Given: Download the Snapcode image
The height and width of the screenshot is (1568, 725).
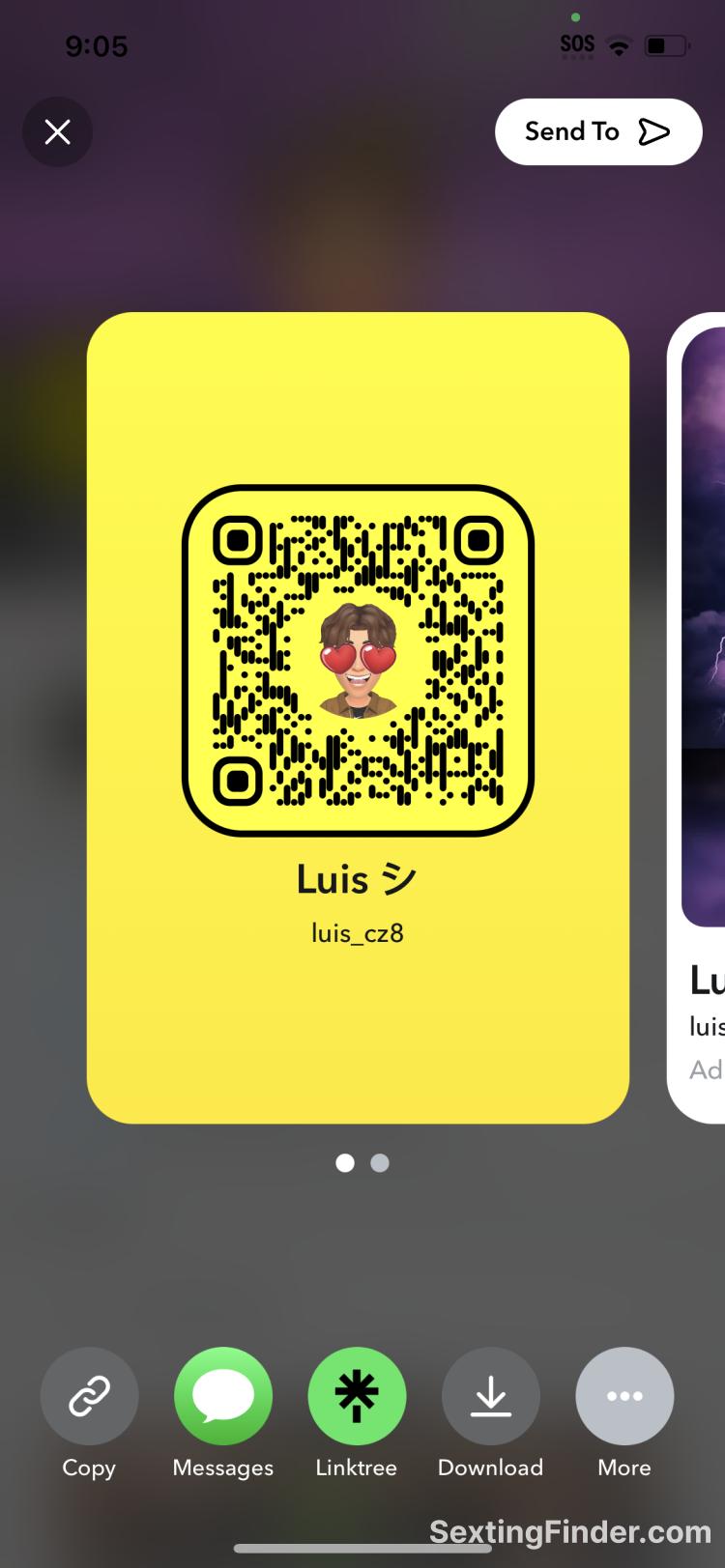Looking at the screenshot, I should pyautogui.click(x=490, y=1396).
